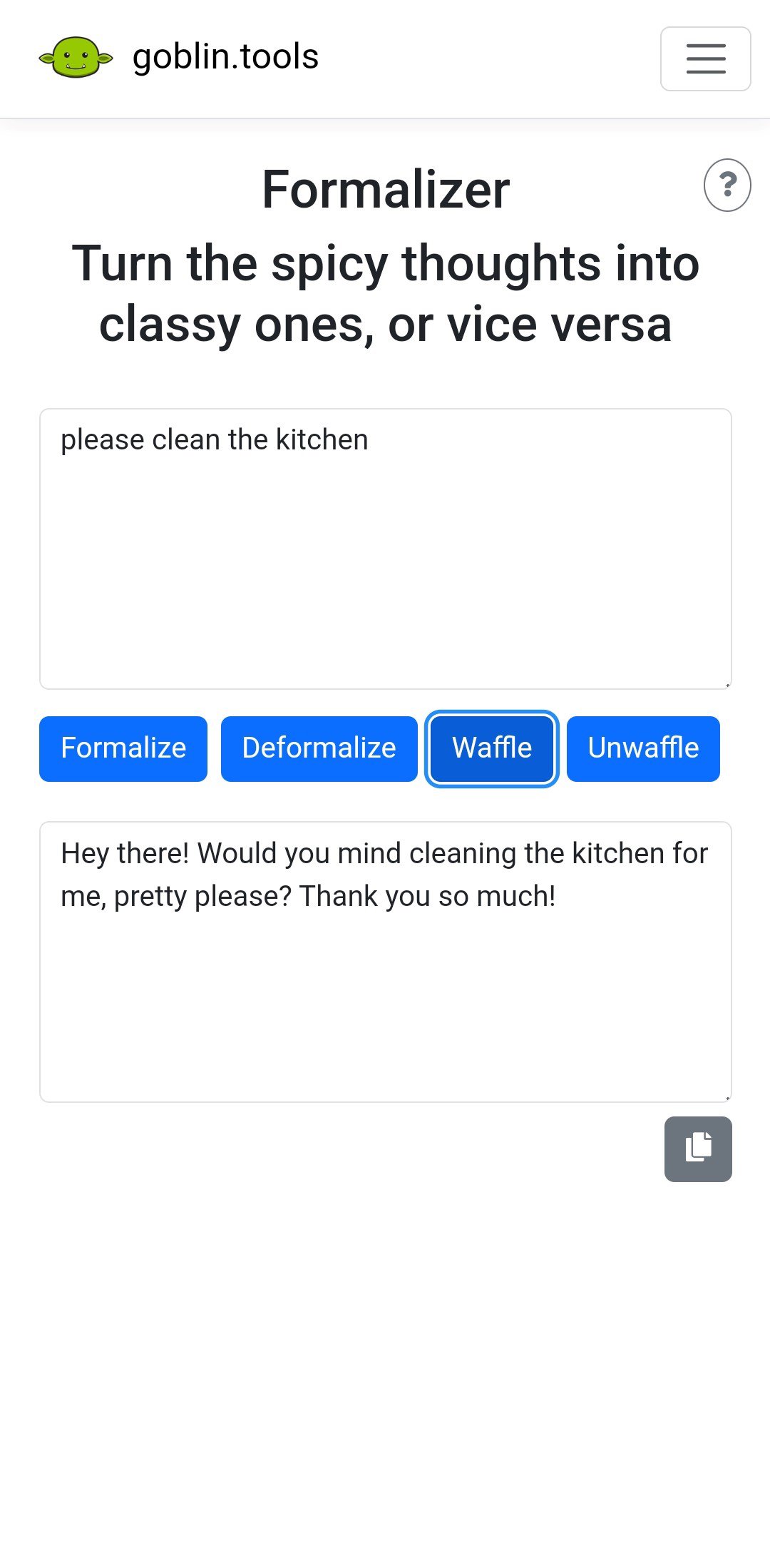
Task: Activate Deformalize mode
Action: point(319,748)
